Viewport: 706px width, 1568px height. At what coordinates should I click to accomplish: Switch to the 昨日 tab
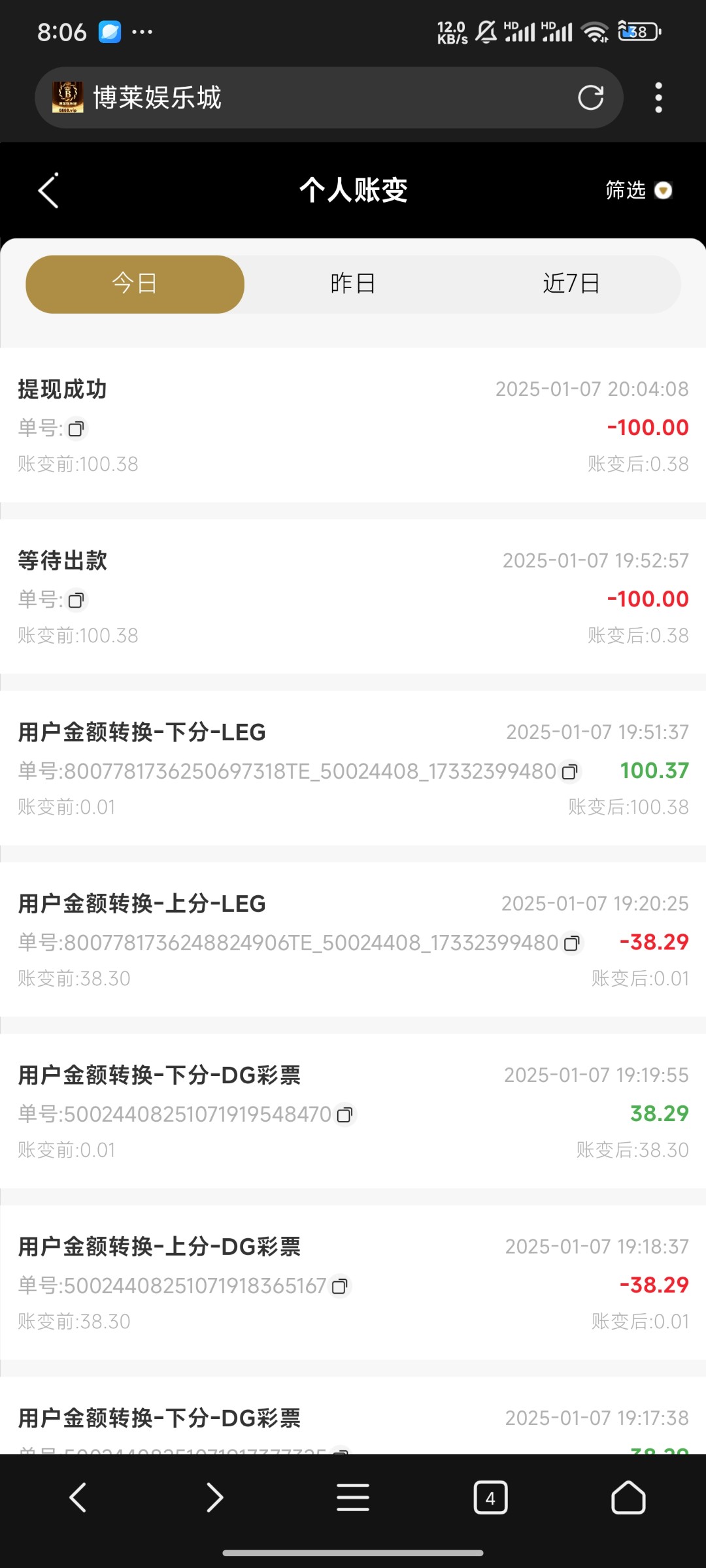pos(353,284)
